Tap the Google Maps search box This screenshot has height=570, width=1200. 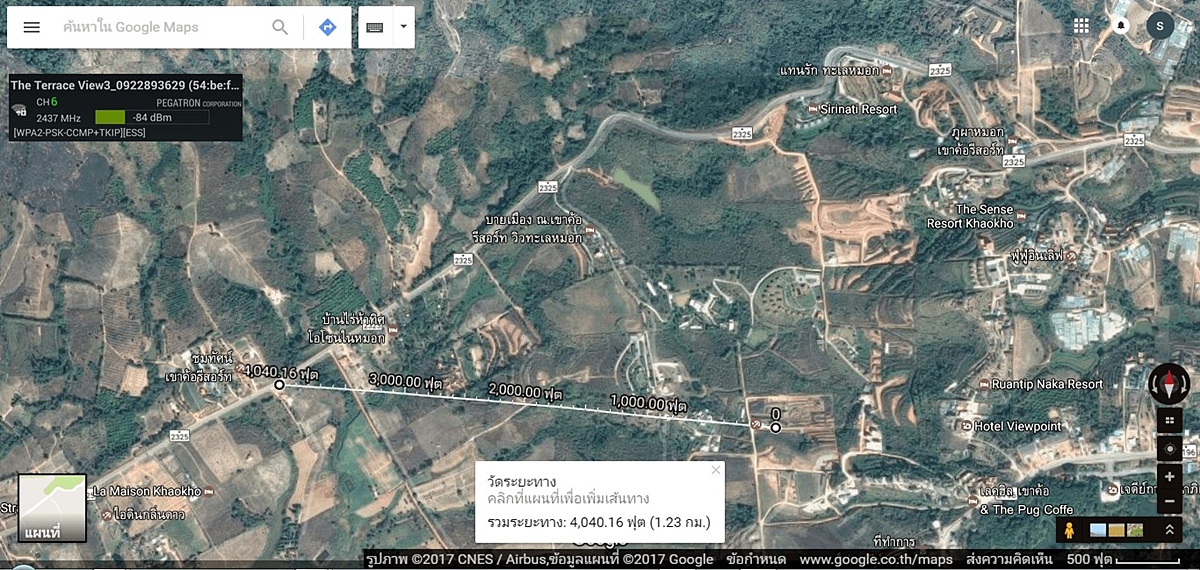pos(160,27)
